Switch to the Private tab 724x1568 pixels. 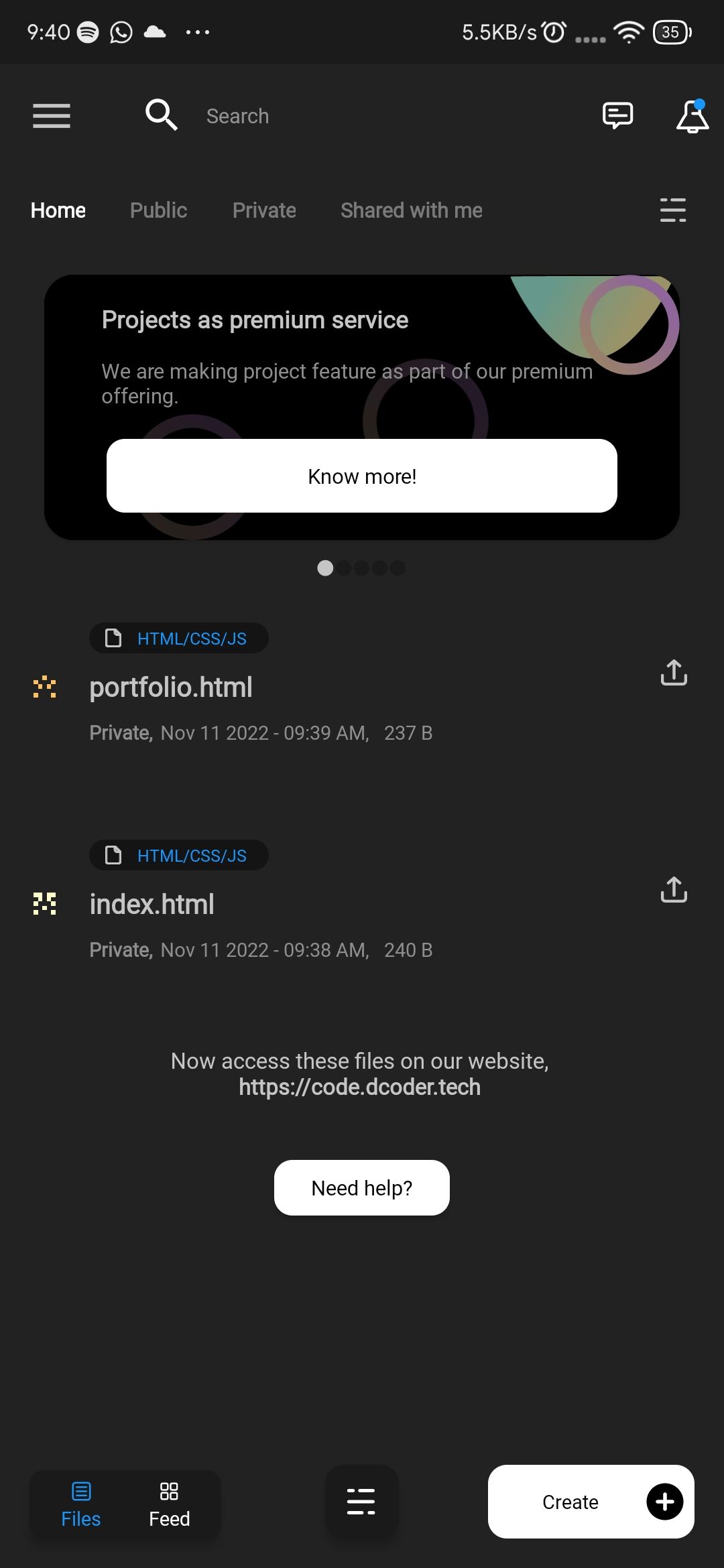[x=264, y=210]
